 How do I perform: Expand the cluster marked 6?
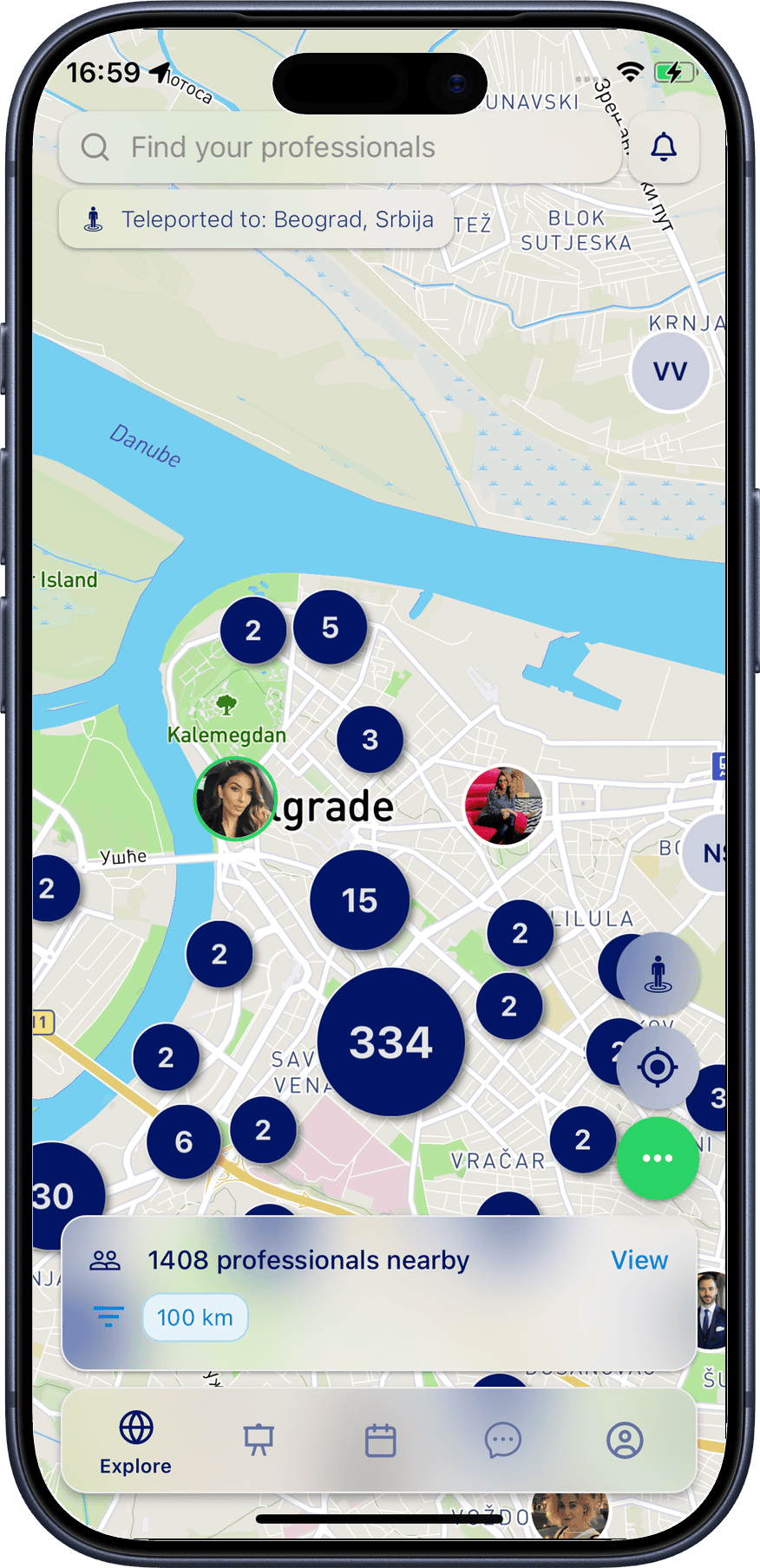click(x=183, y=1141)
